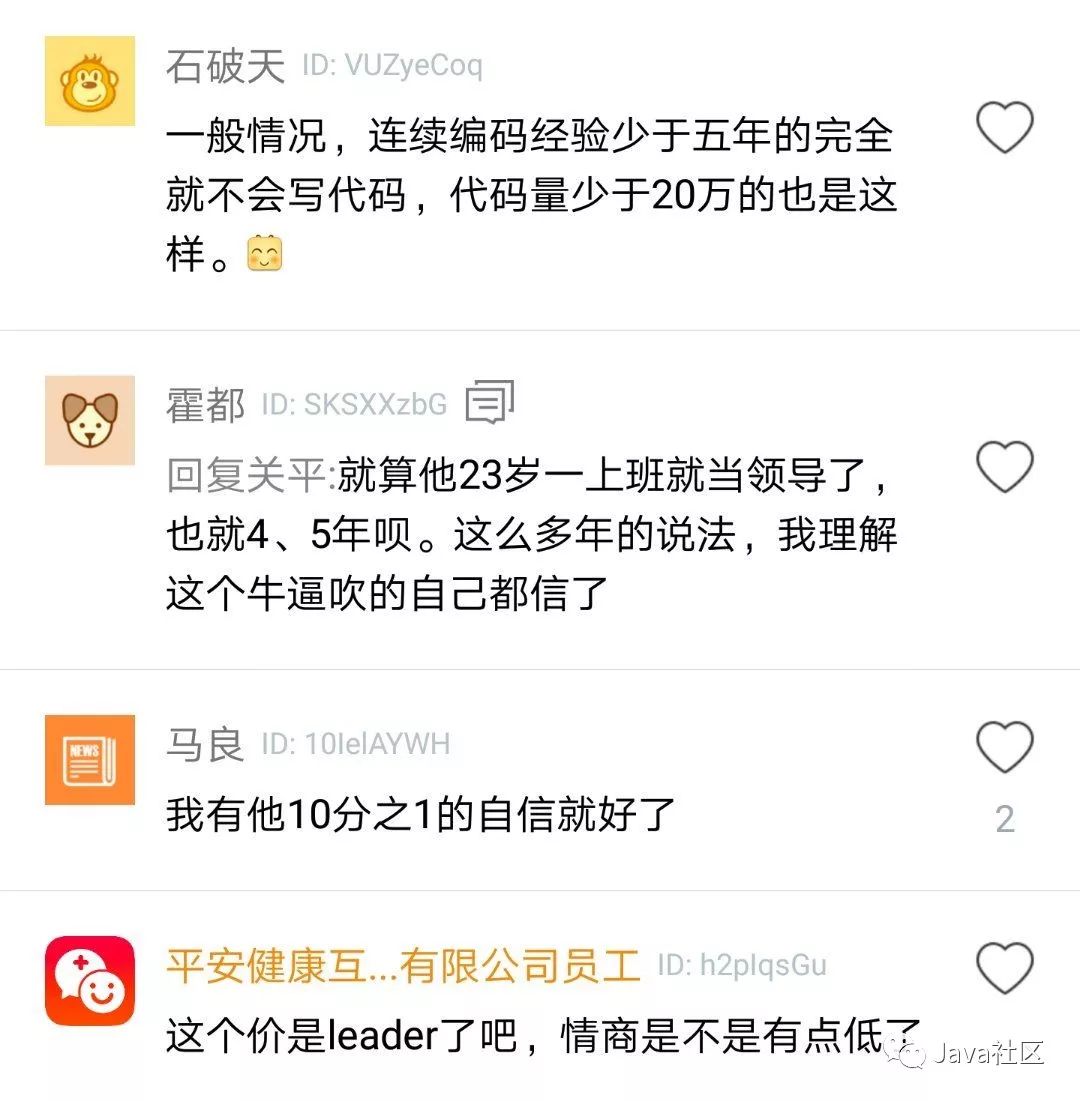Like 马良's comment about confidence
Image resolution: width=1080 pixels, height=1101 pixels.
coord(1004,747)
